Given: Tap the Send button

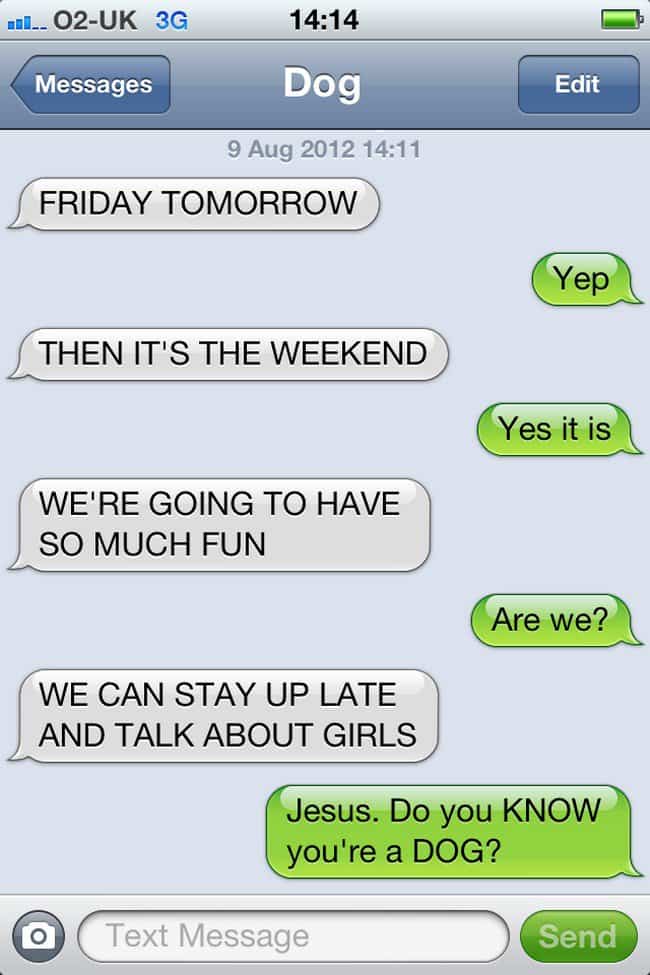Looking at the screenshot, I should pos(577,936).
